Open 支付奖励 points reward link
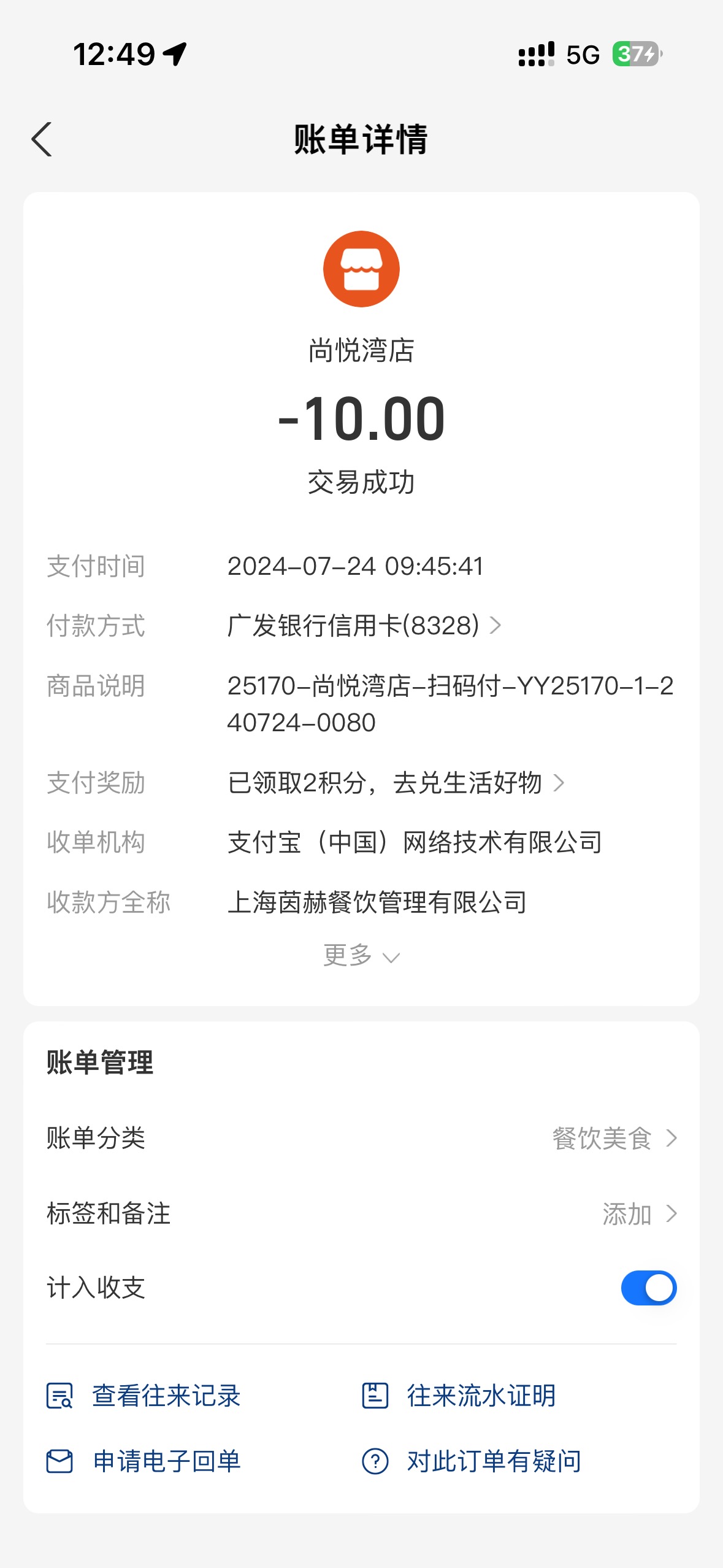723x1568 pixels. [396, 783]
